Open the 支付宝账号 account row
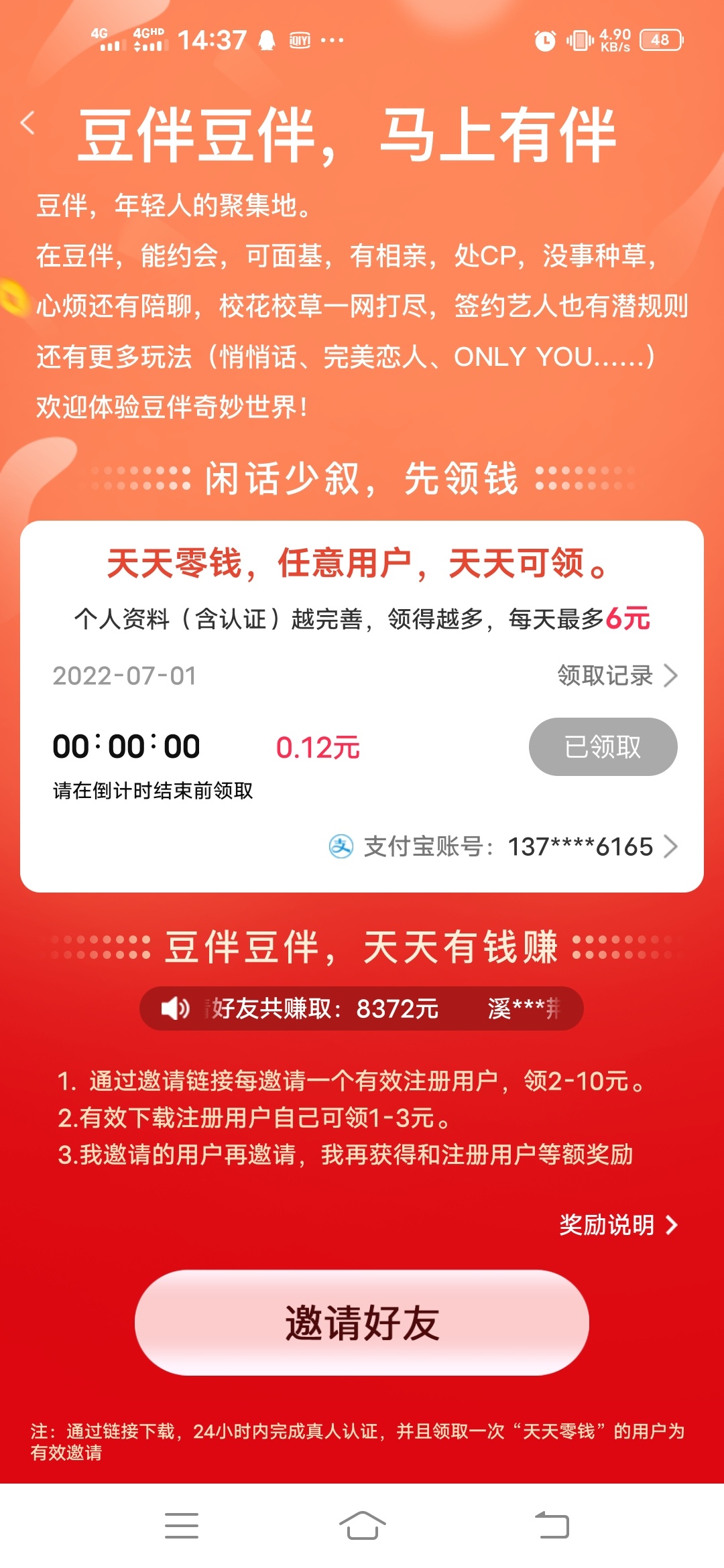The image size is (724, 1568). click(x=504, y=847)
